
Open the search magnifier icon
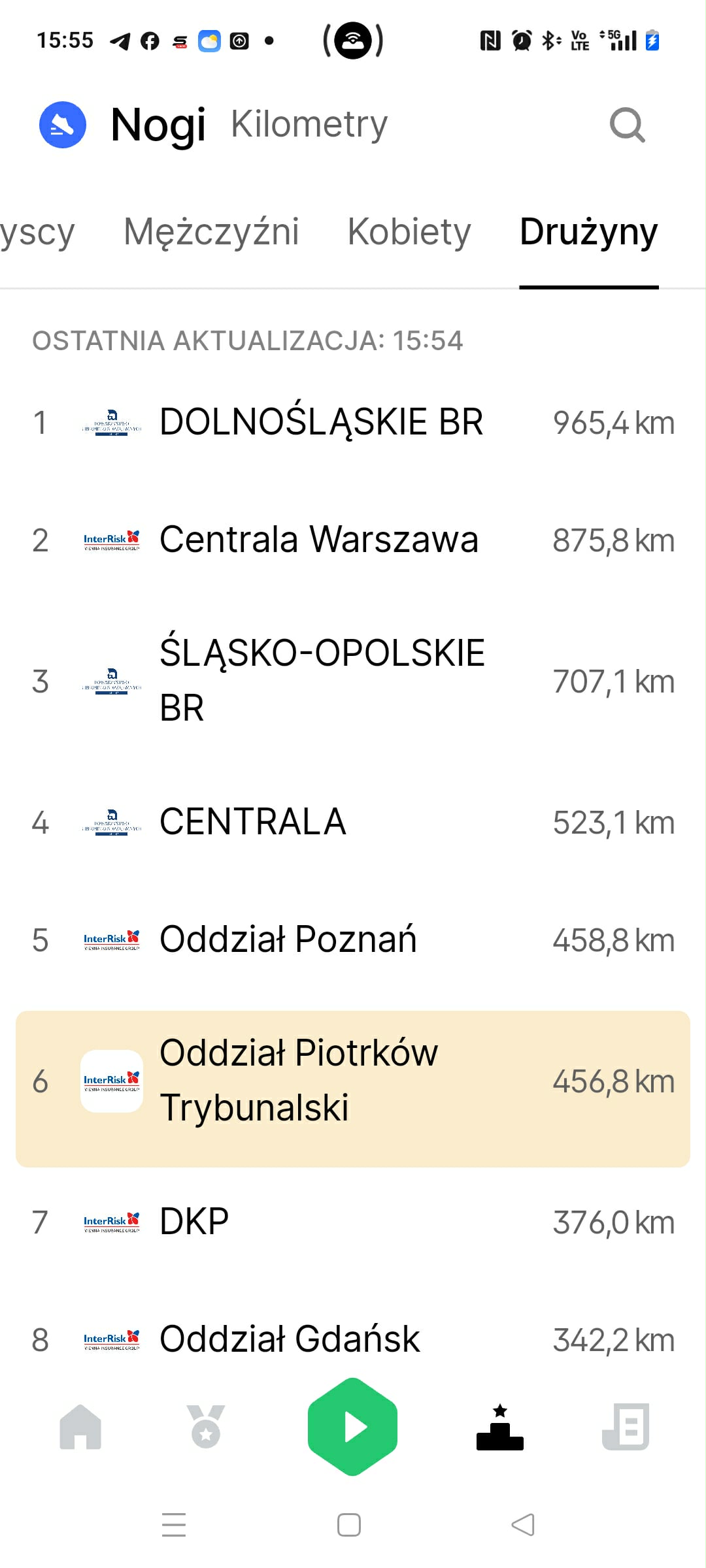click(x=627, y=125)
